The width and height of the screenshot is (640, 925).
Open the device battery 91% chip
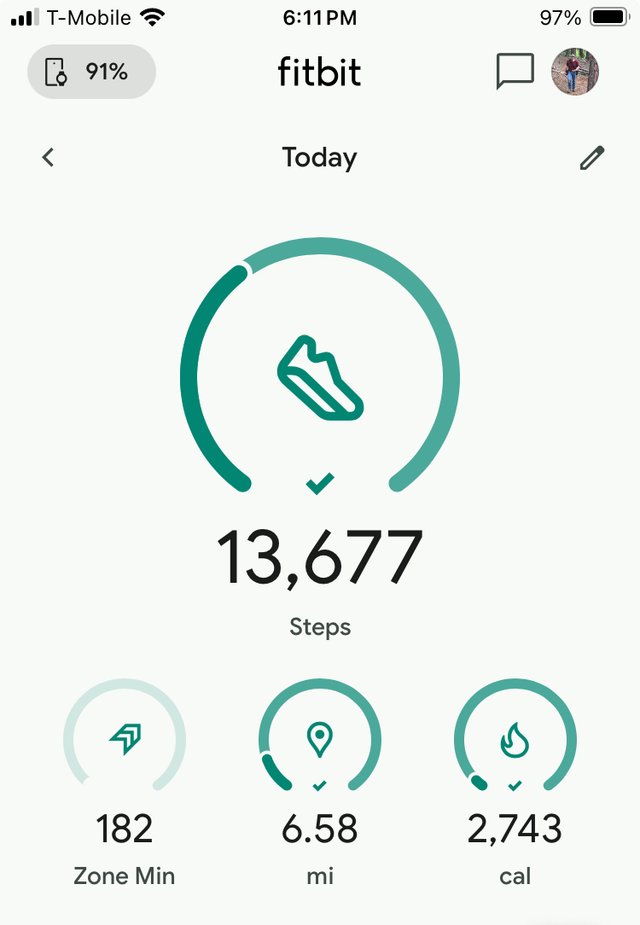point(91,72)
